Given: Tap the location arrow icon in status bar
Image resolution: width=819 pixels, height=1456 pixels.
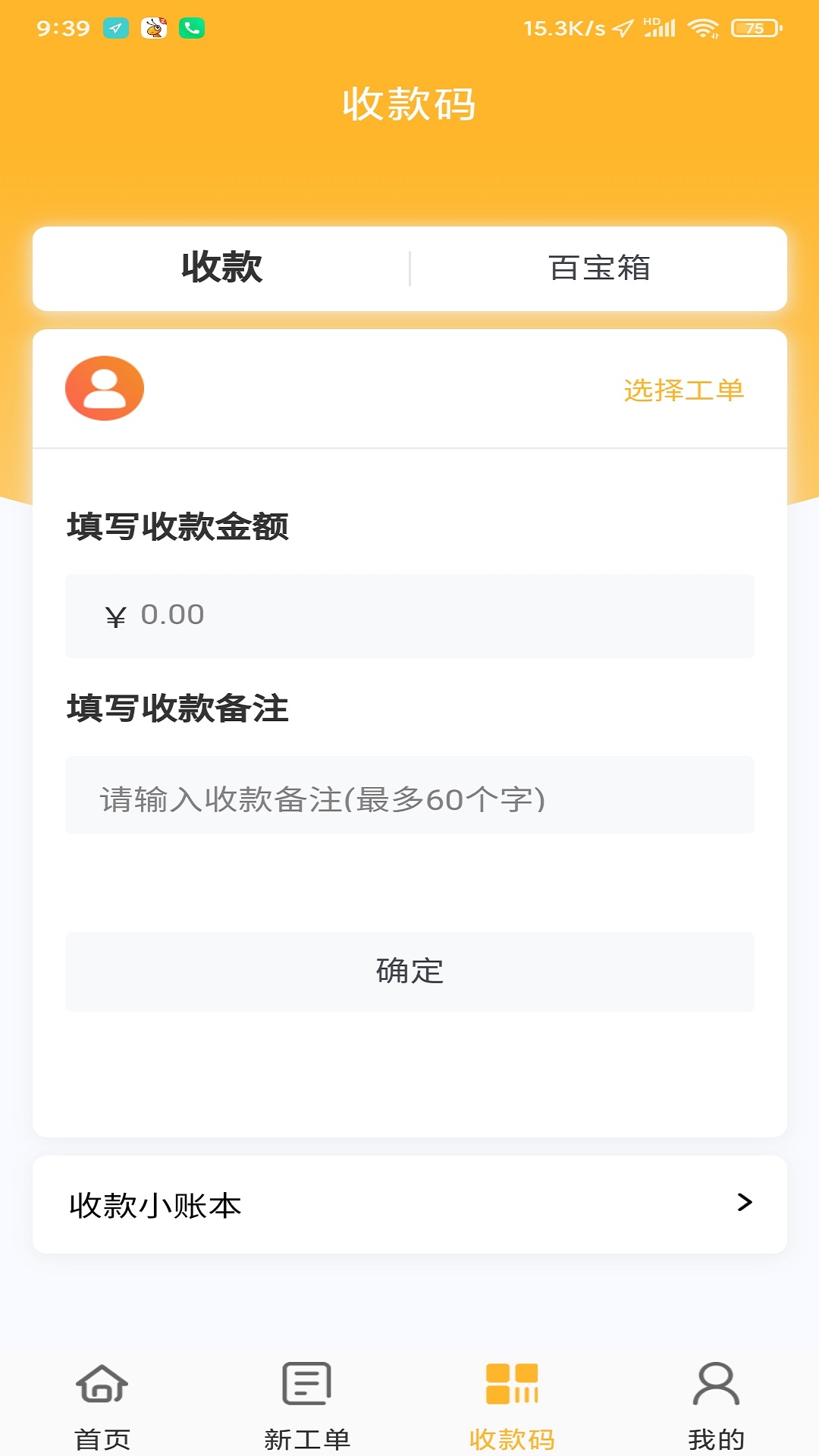Looking at the screenshot, I should pos(622,27).
